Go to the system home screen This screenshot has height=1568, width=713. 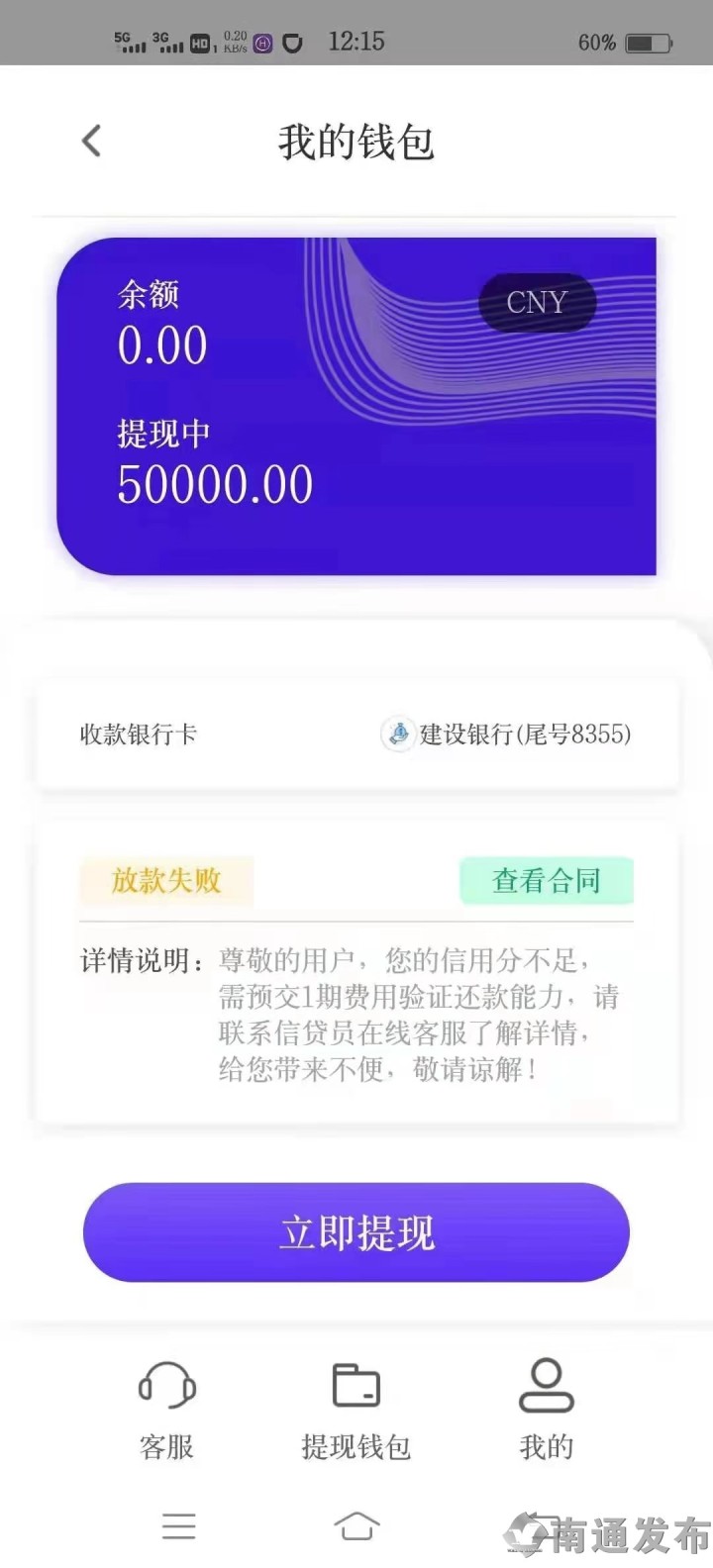coord(356,1525)
